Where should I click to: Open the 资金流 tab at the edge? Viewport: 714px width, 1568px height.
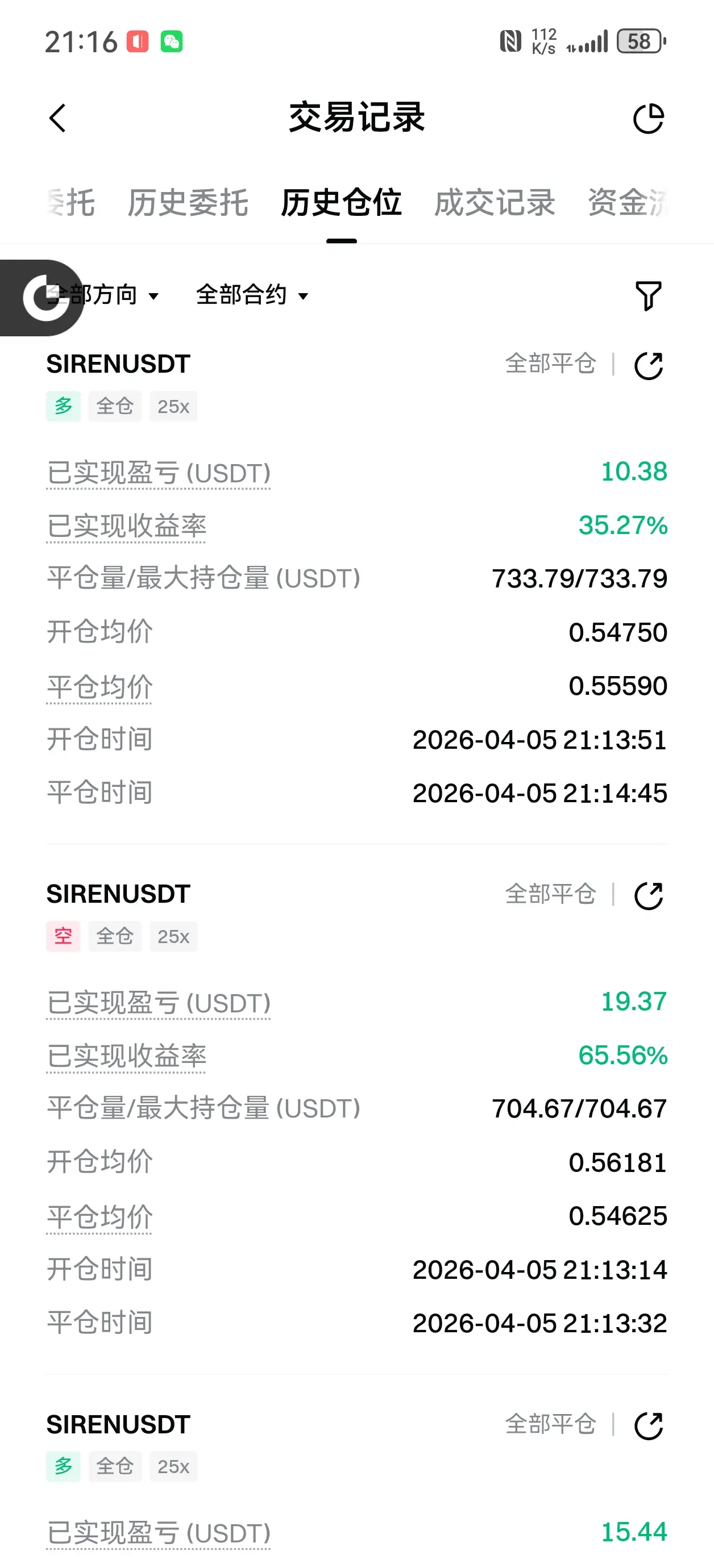coord(629,203)
